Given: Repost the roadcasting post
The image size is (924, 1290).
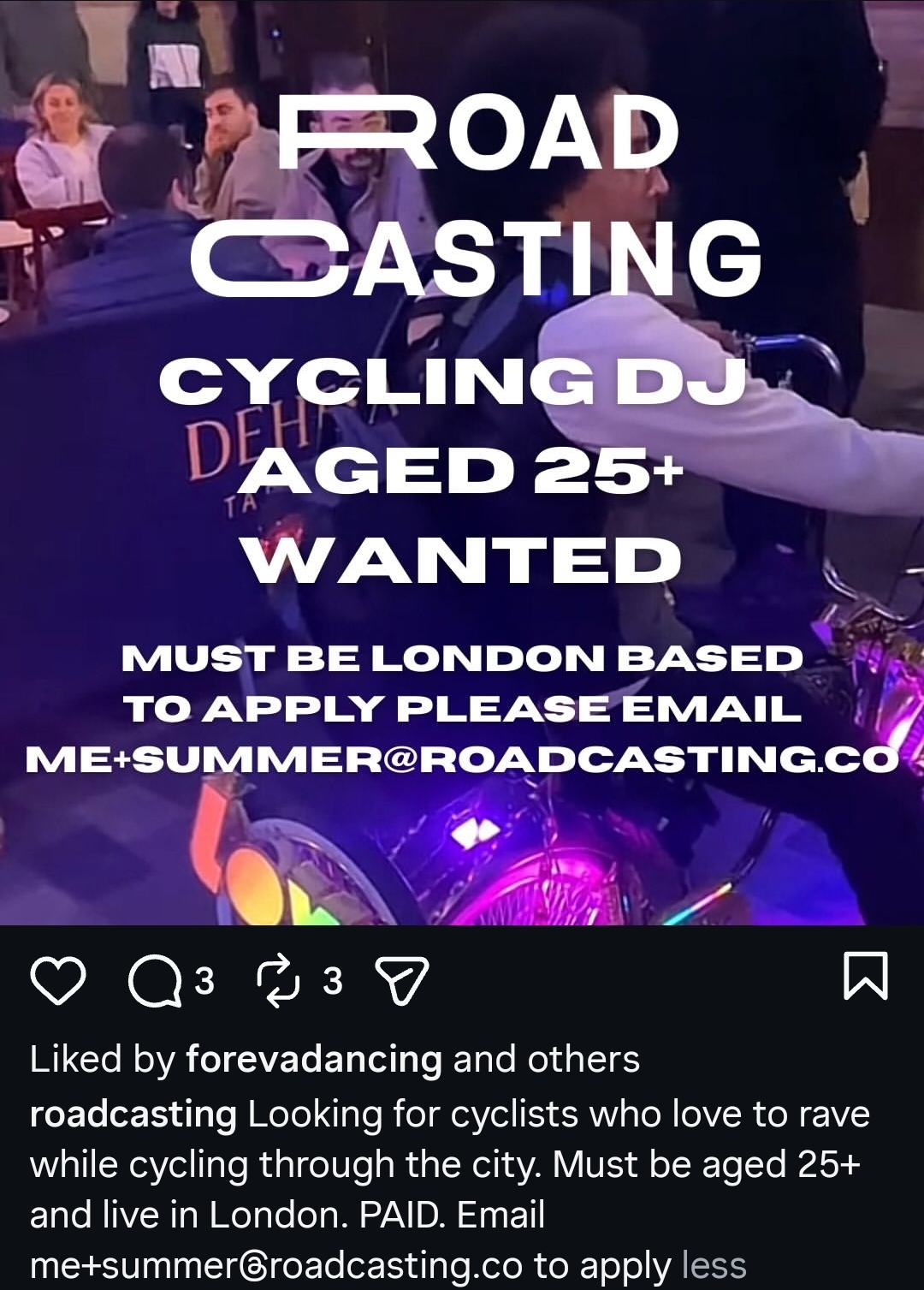Looking at the screenshot, I should tap(279, 981).
